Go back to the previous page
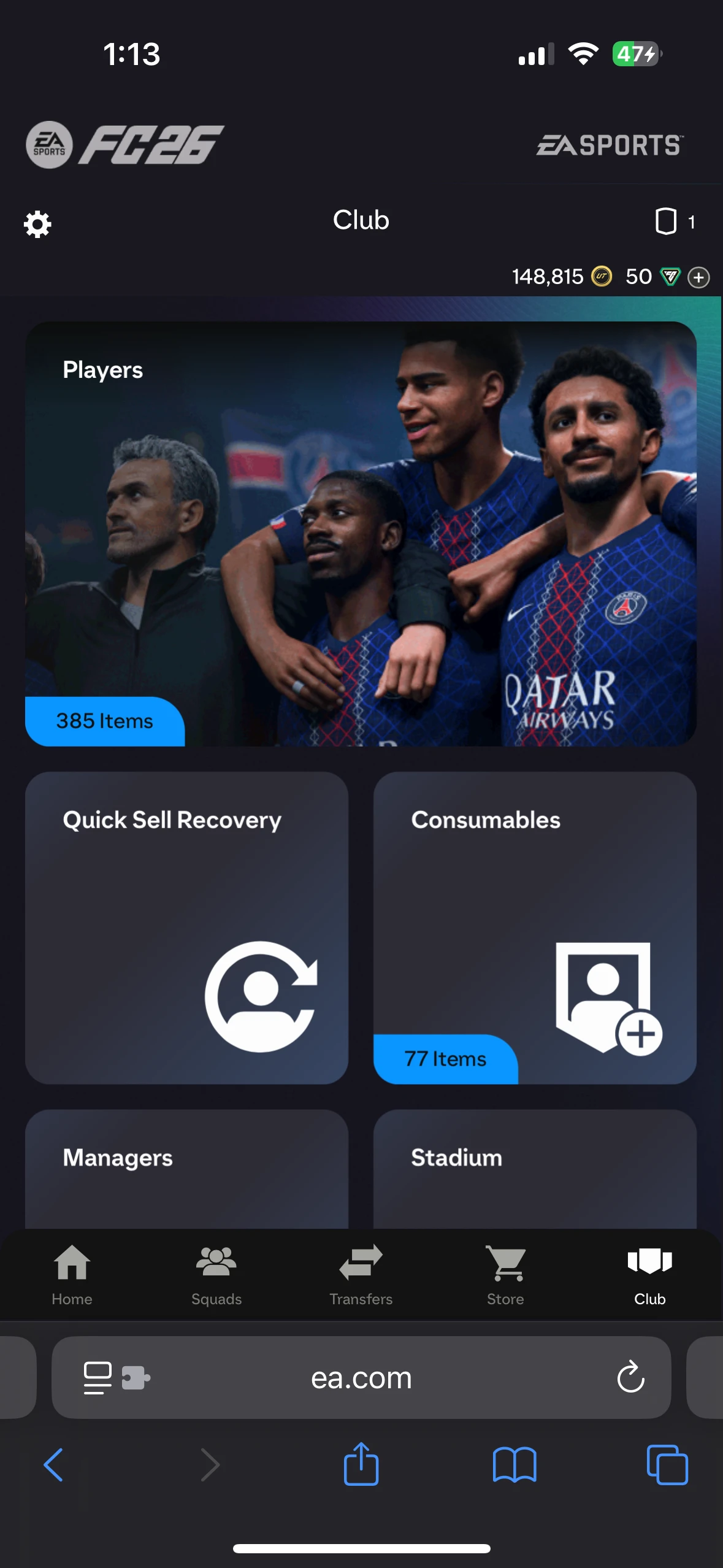The image size is (723, 1568). click(53, 1465)
